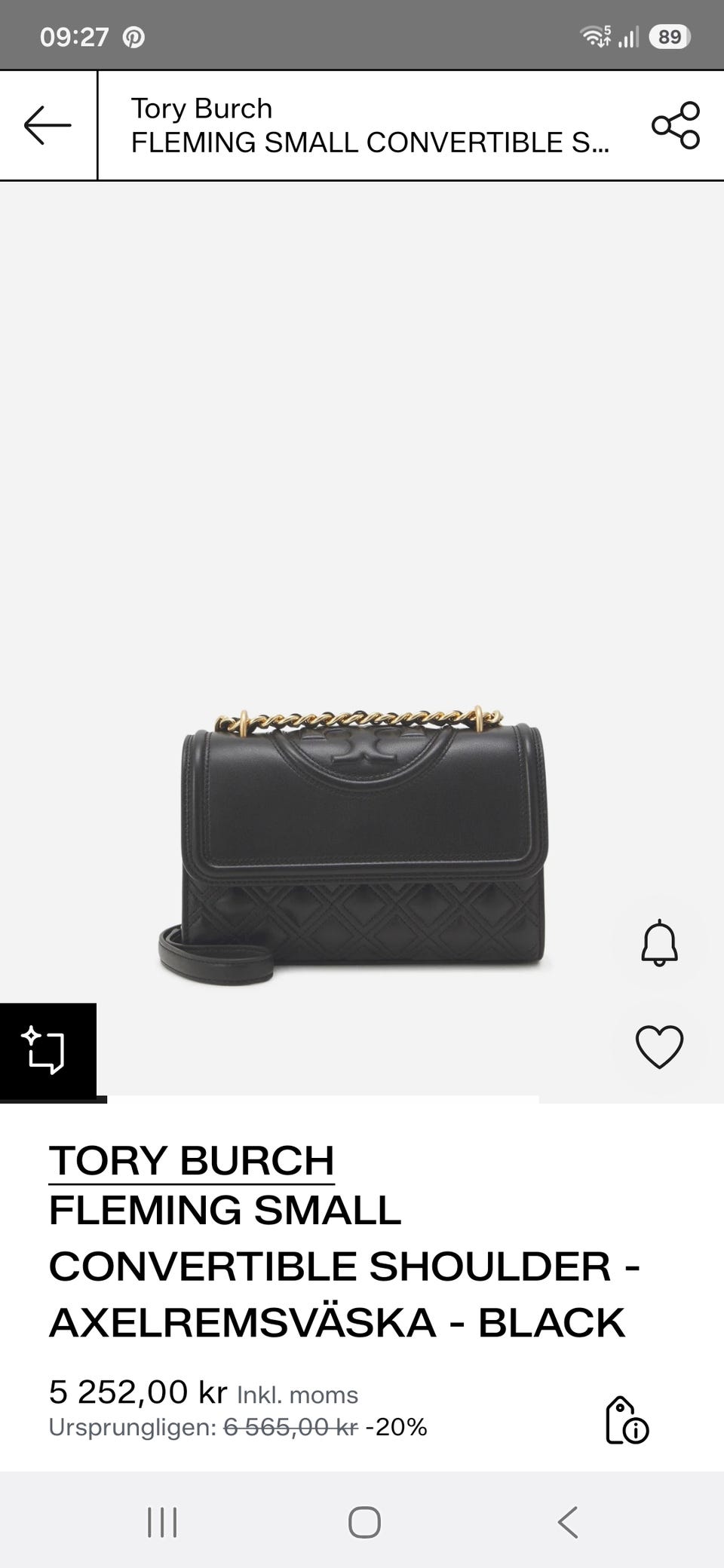Viewport: 724px width, 1568px height.
Task: Open the black sparkle chat assistant button
Action: click(48, 1050)
